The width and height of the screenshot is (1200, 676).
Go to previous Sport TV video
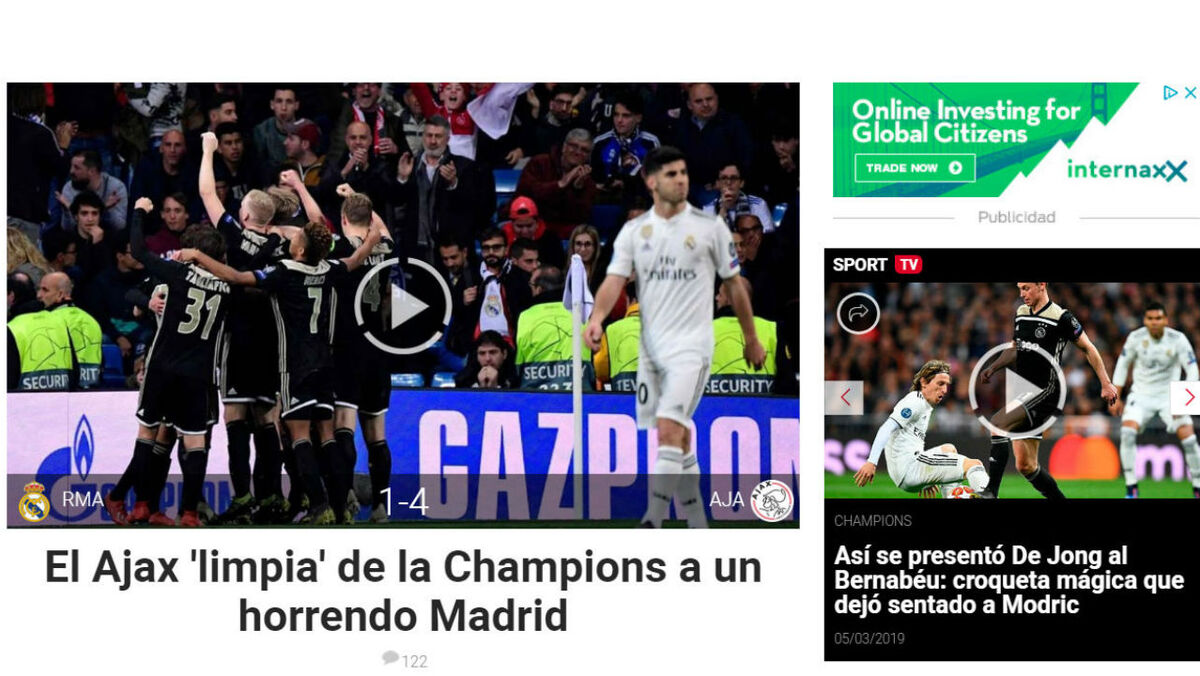tap(844, 397)
